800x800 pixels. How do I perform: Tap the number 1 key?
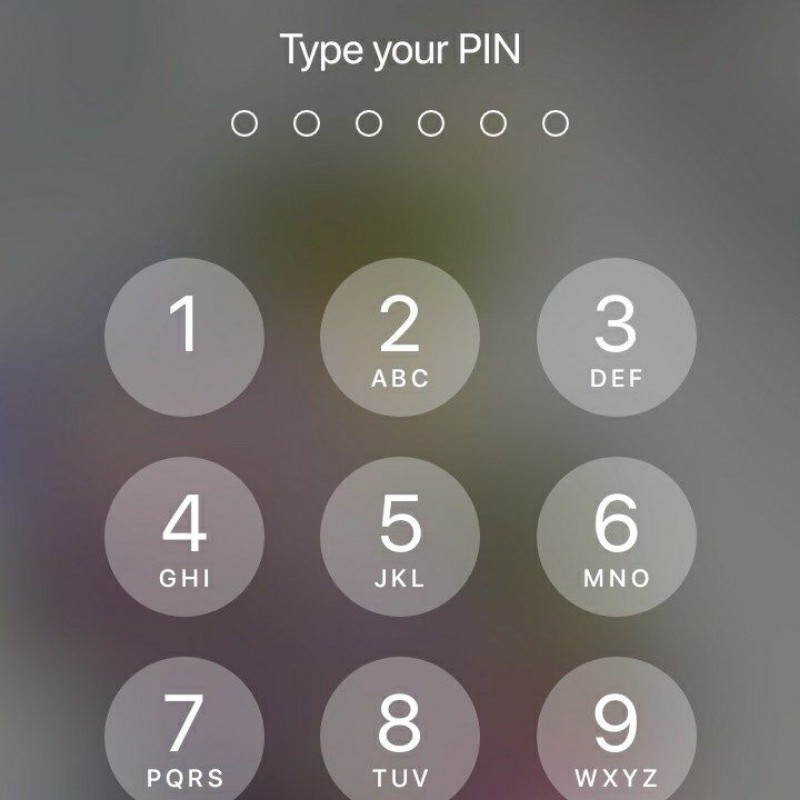[x=184, y=337]
